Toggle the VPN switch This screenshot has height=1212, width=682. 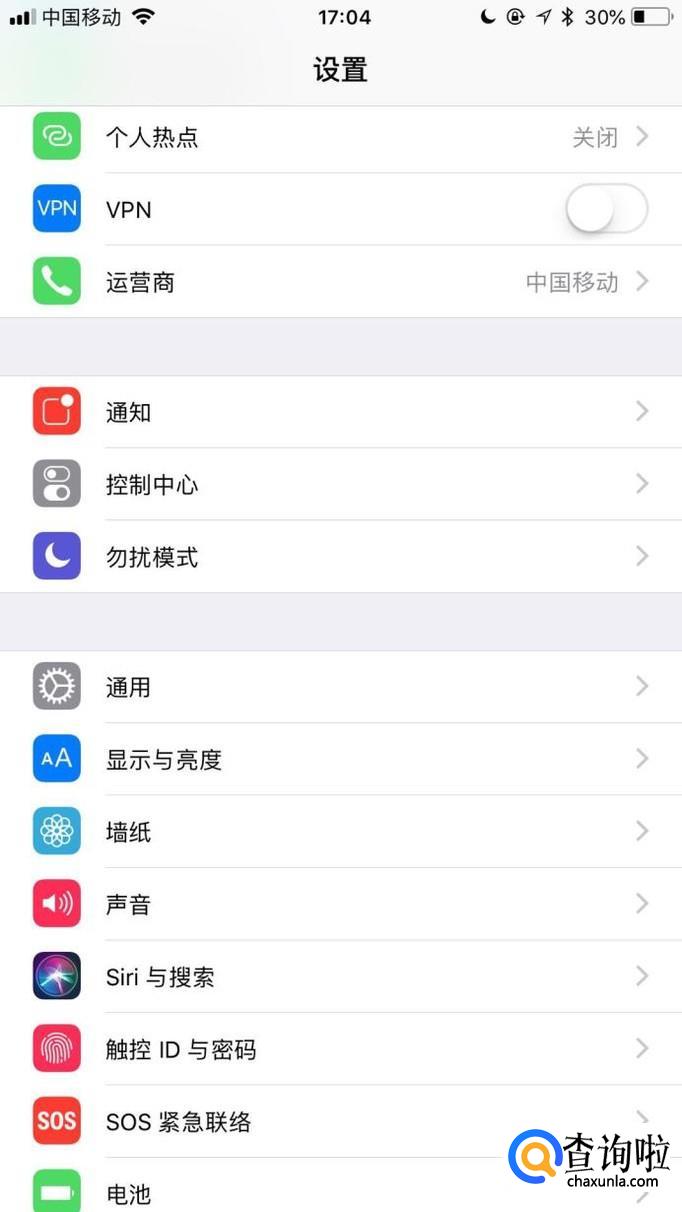(606, 210)
